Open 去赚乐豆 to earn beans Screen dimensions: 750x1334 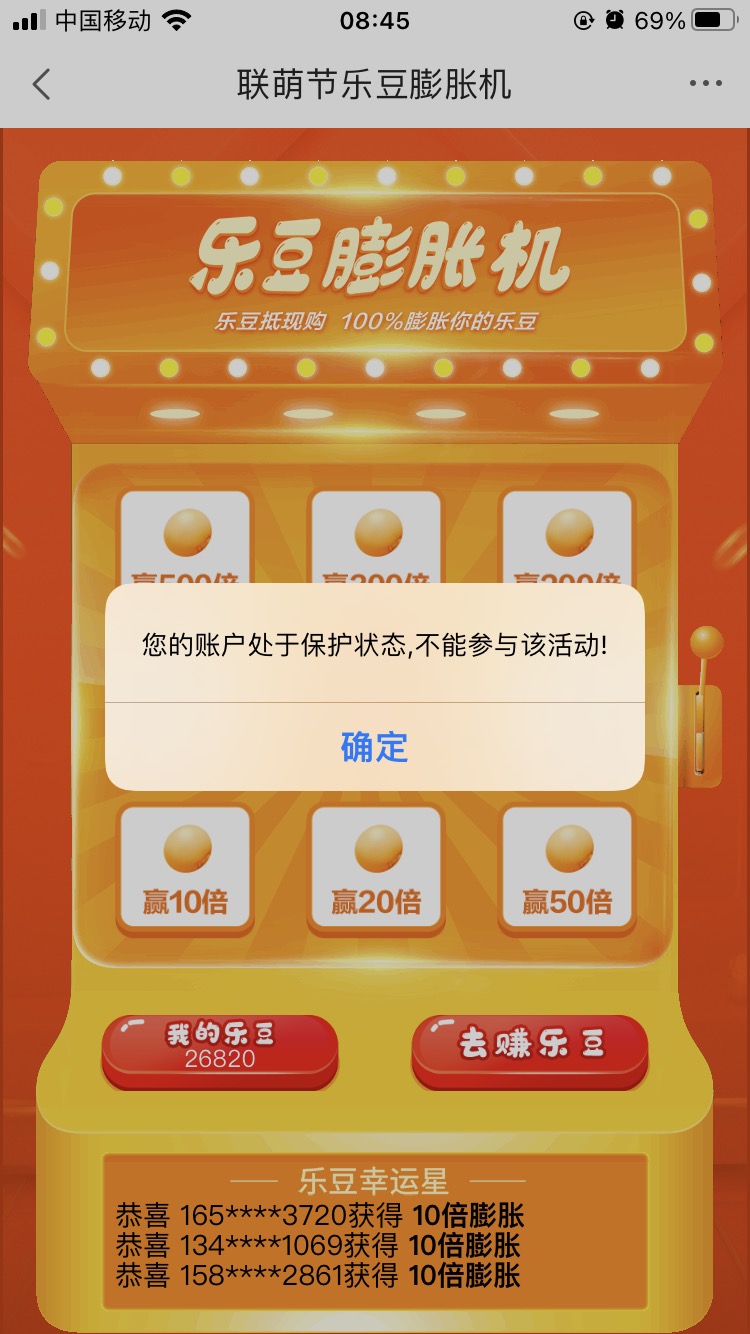coord(530,1046)
